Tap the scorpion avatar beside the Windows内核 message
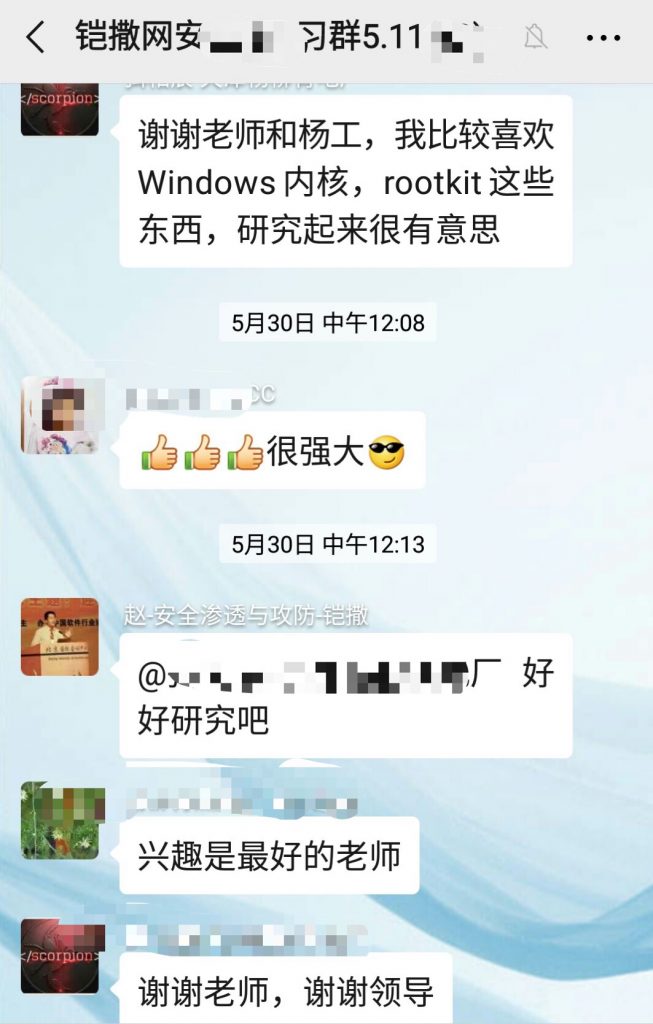653x1024 pixels. click(60, 109)
